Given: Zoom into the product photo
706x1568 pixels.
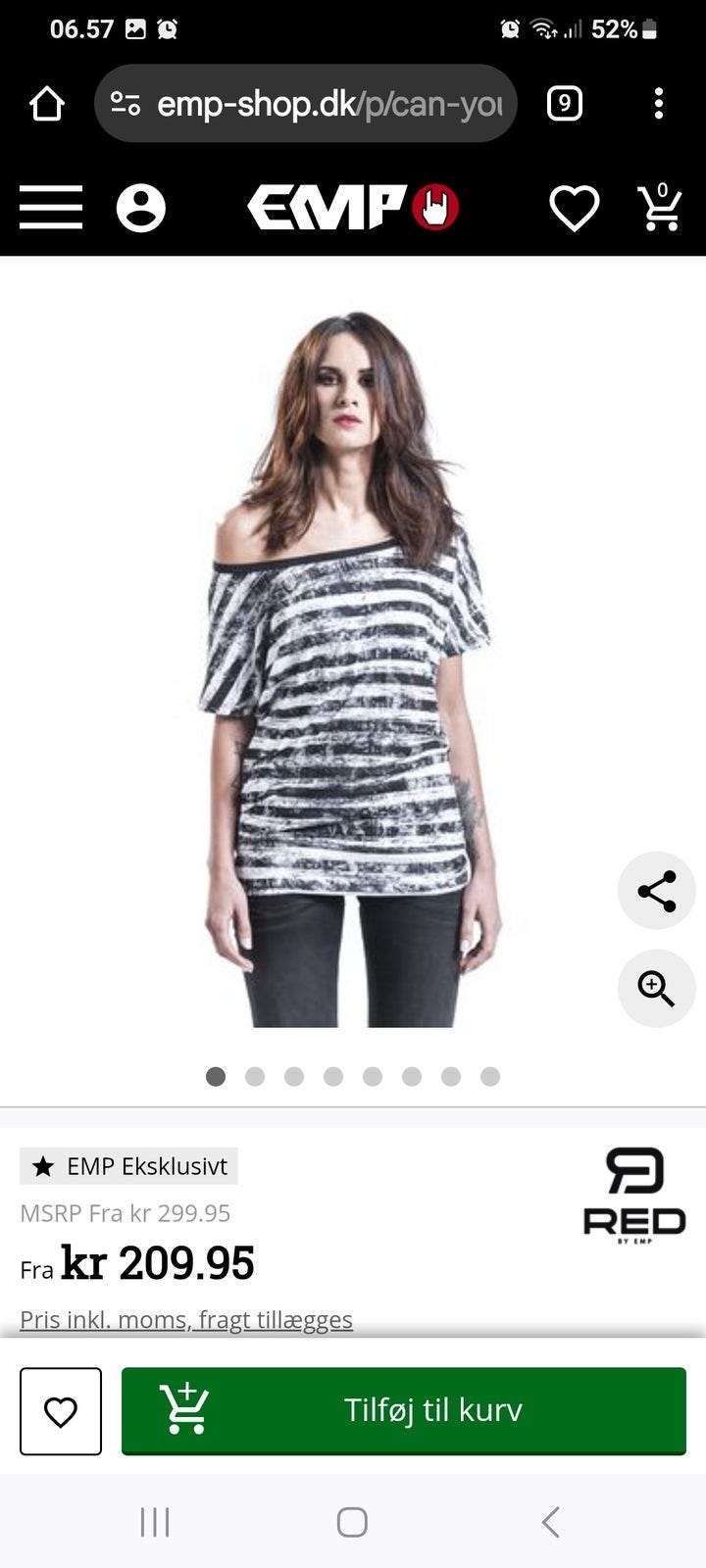Looking at the screenshot, I should pyautogui.click(x=656, y=988).
